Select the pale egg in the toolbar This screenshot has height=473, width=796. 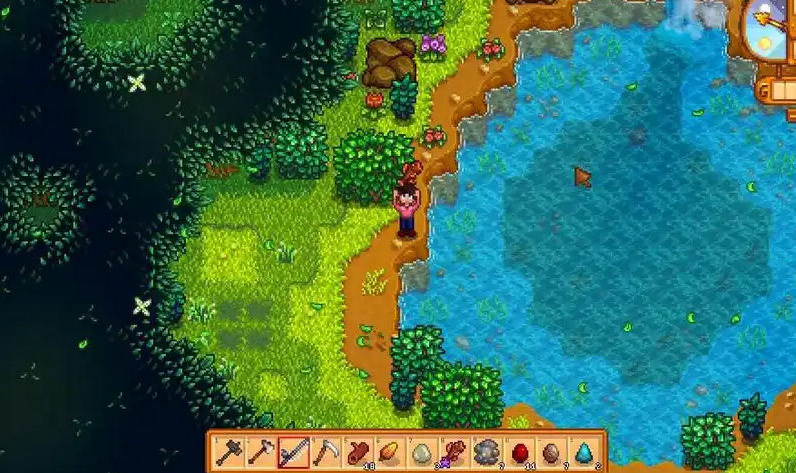[x=422, y=453]
